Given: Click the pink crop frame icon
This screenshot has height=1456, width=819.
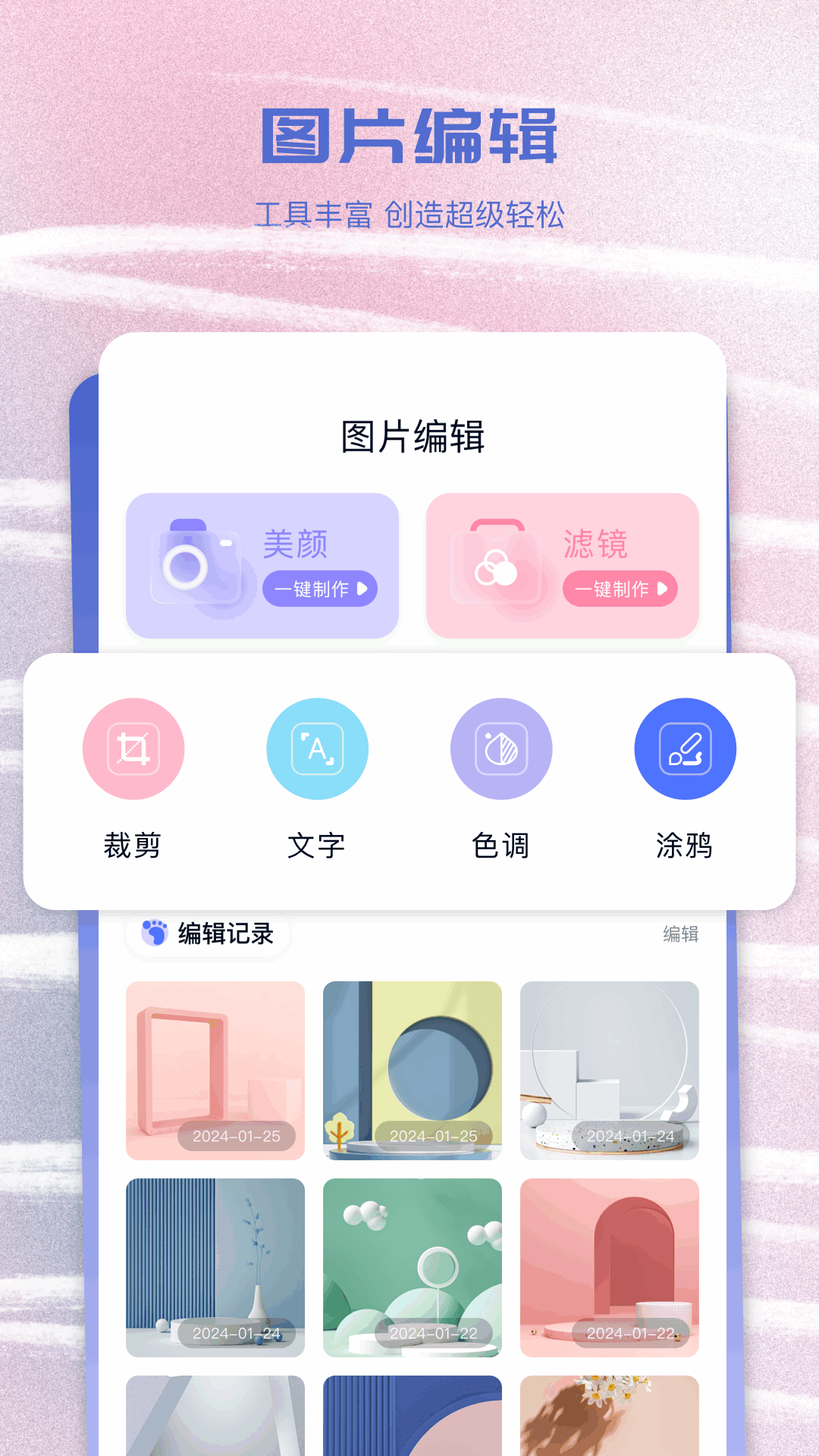Looking at the screenshot, I should [x=133, y=748].
